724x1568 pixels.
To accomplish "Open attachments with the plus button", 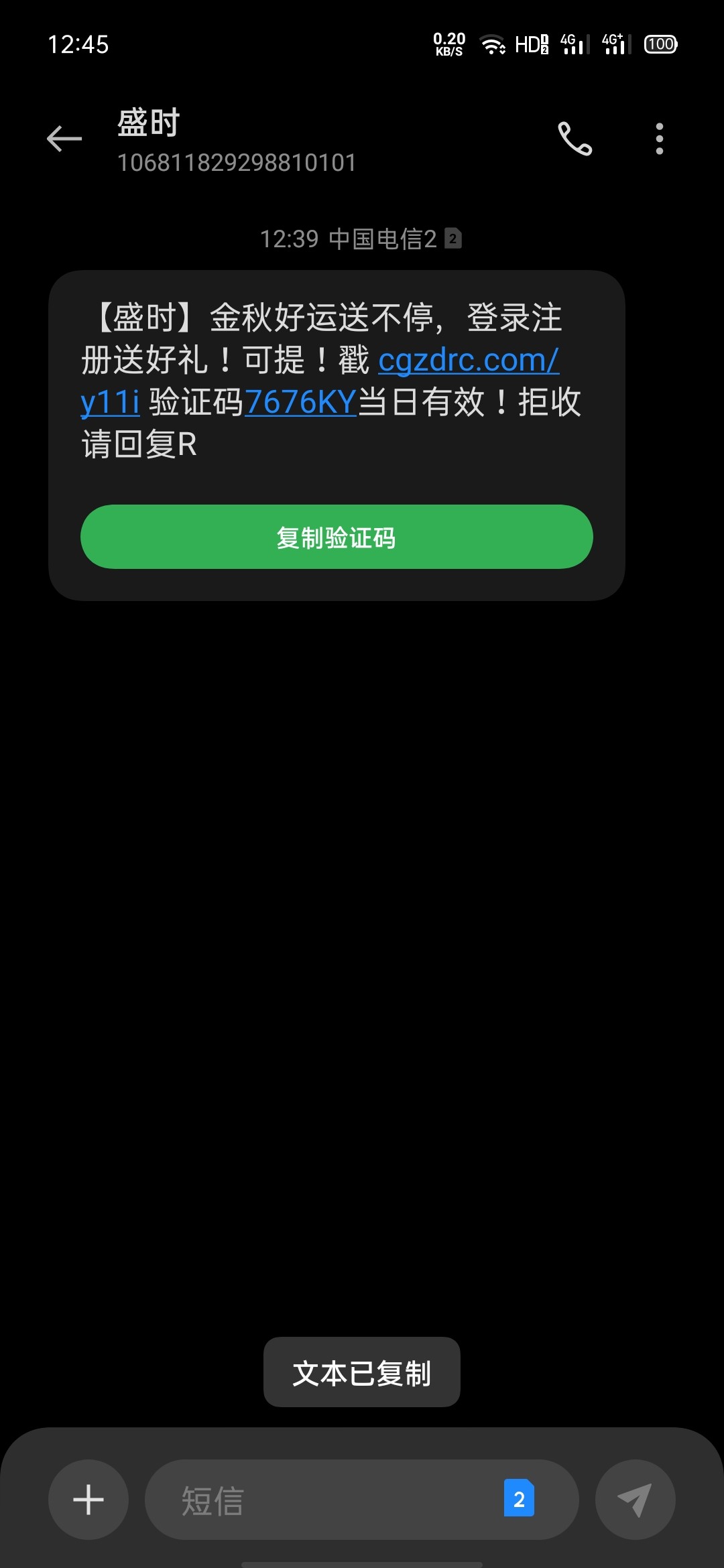I will tap(88, 1499).
